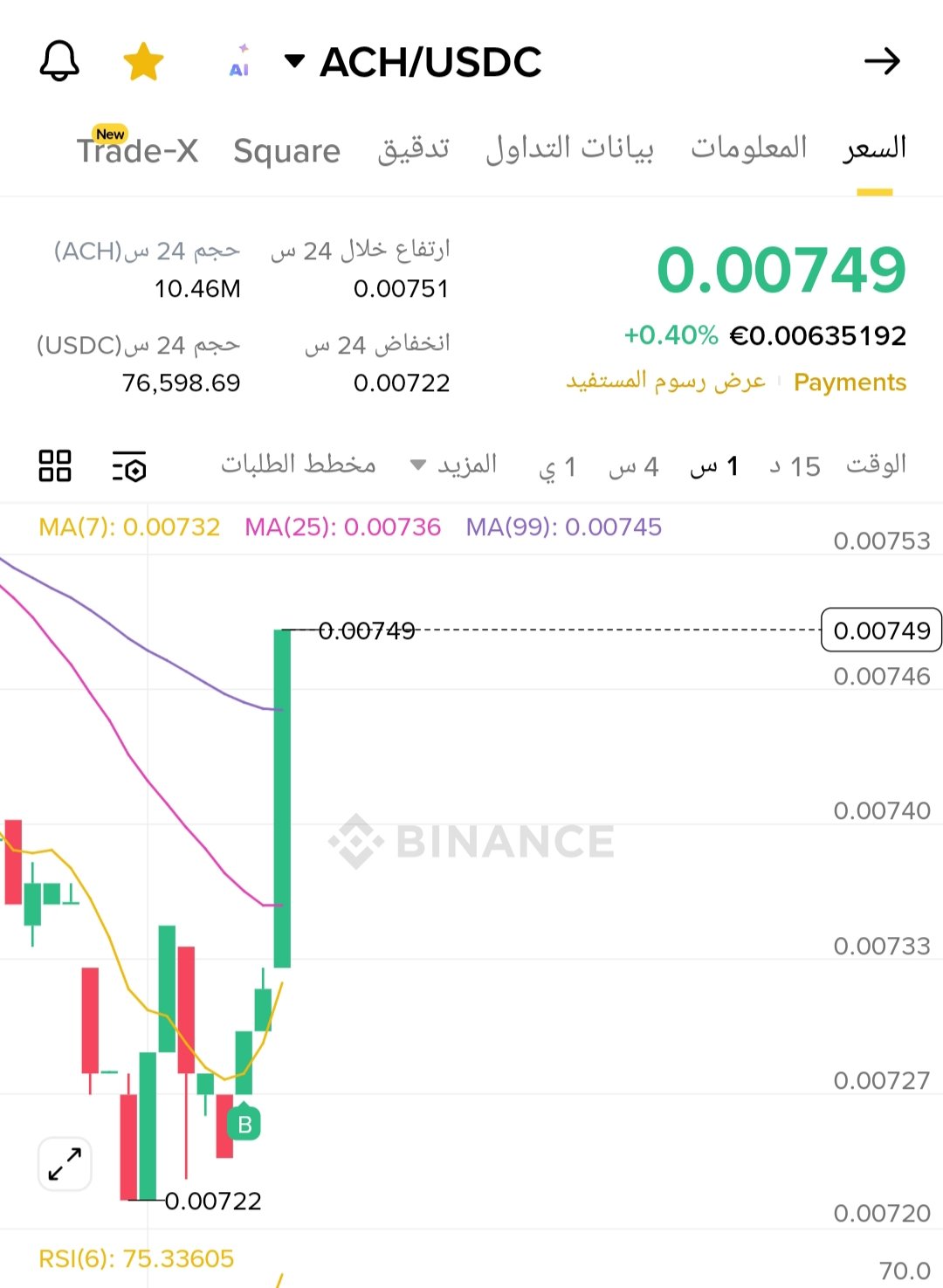The image size is (943, 1288).
Task: Open the Payments link
Action: [850, 382]
